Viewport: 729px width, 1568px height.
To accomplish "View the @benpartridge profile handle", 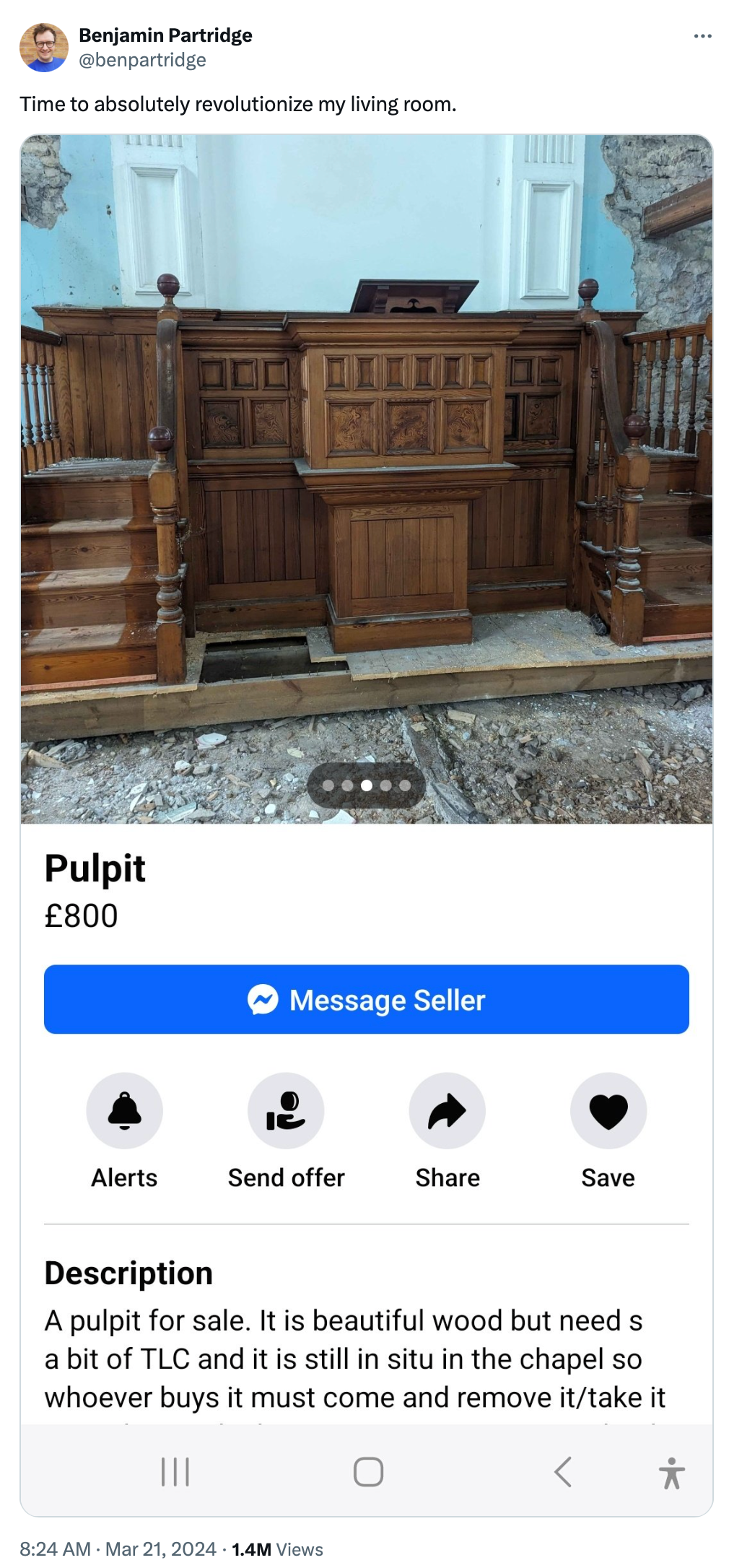I will [x=142, y=60].
